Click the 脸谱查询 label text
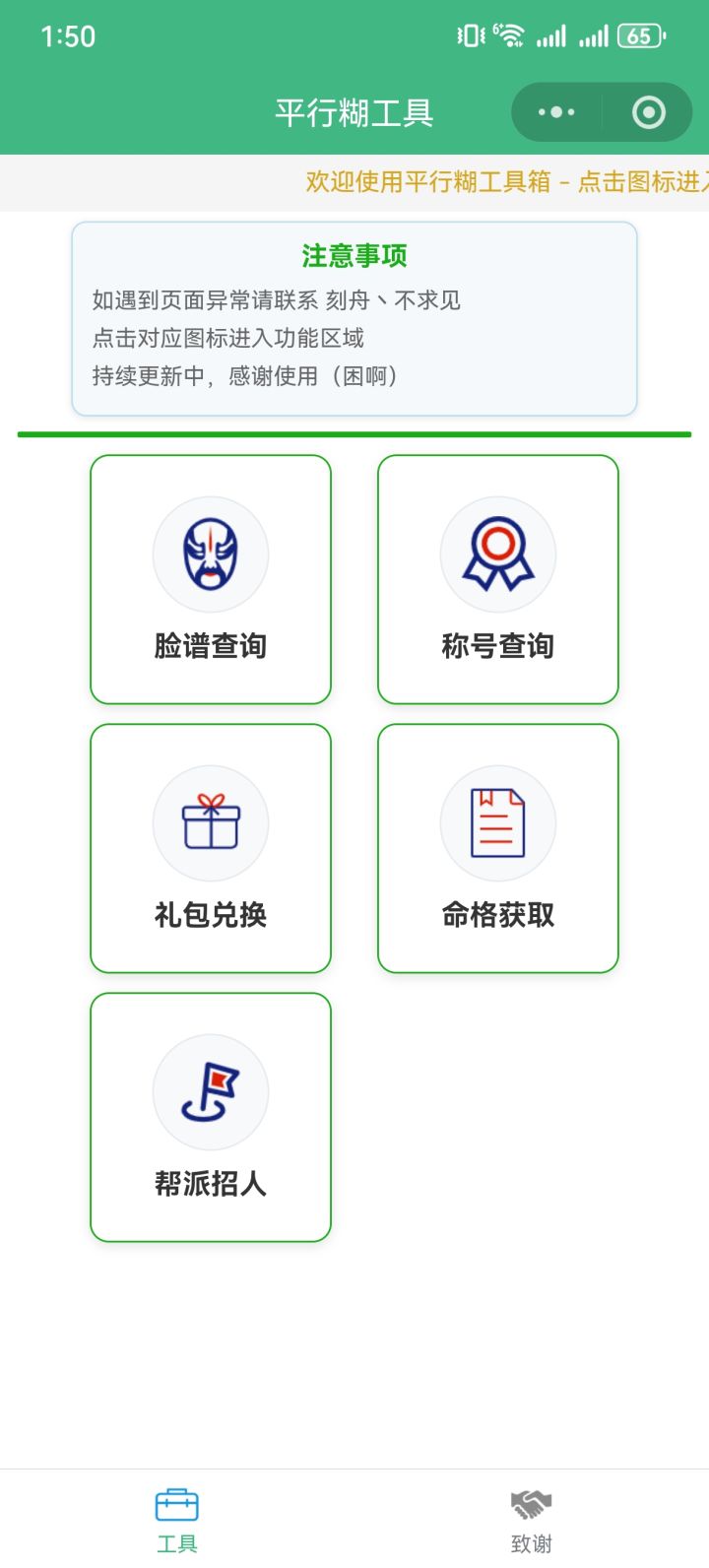709x1568 pixels. pos(210,646)
